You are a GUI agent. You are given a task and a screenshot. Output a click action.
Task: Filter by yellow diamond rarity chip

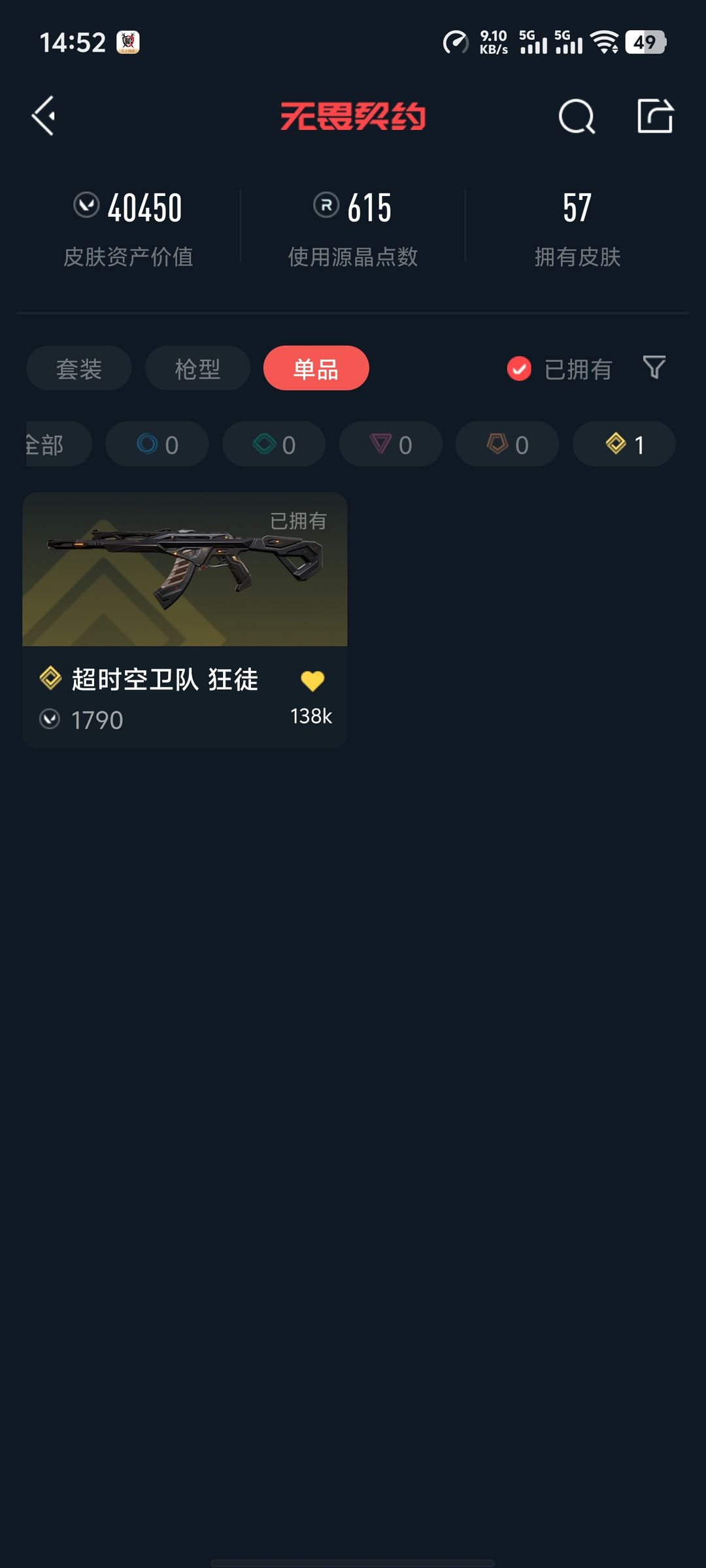[x=624, y=444]
